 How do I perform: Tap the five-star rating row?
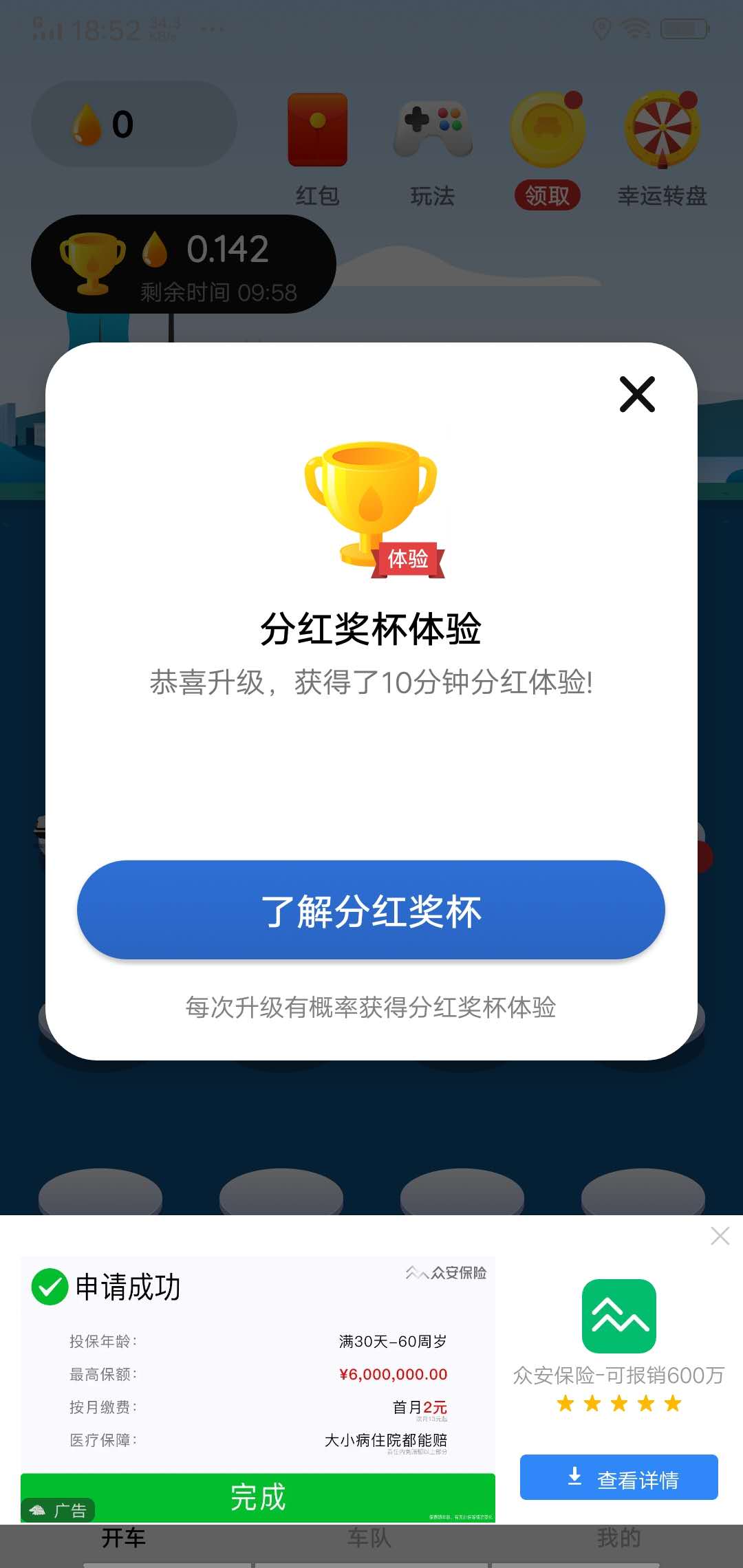618,1403
